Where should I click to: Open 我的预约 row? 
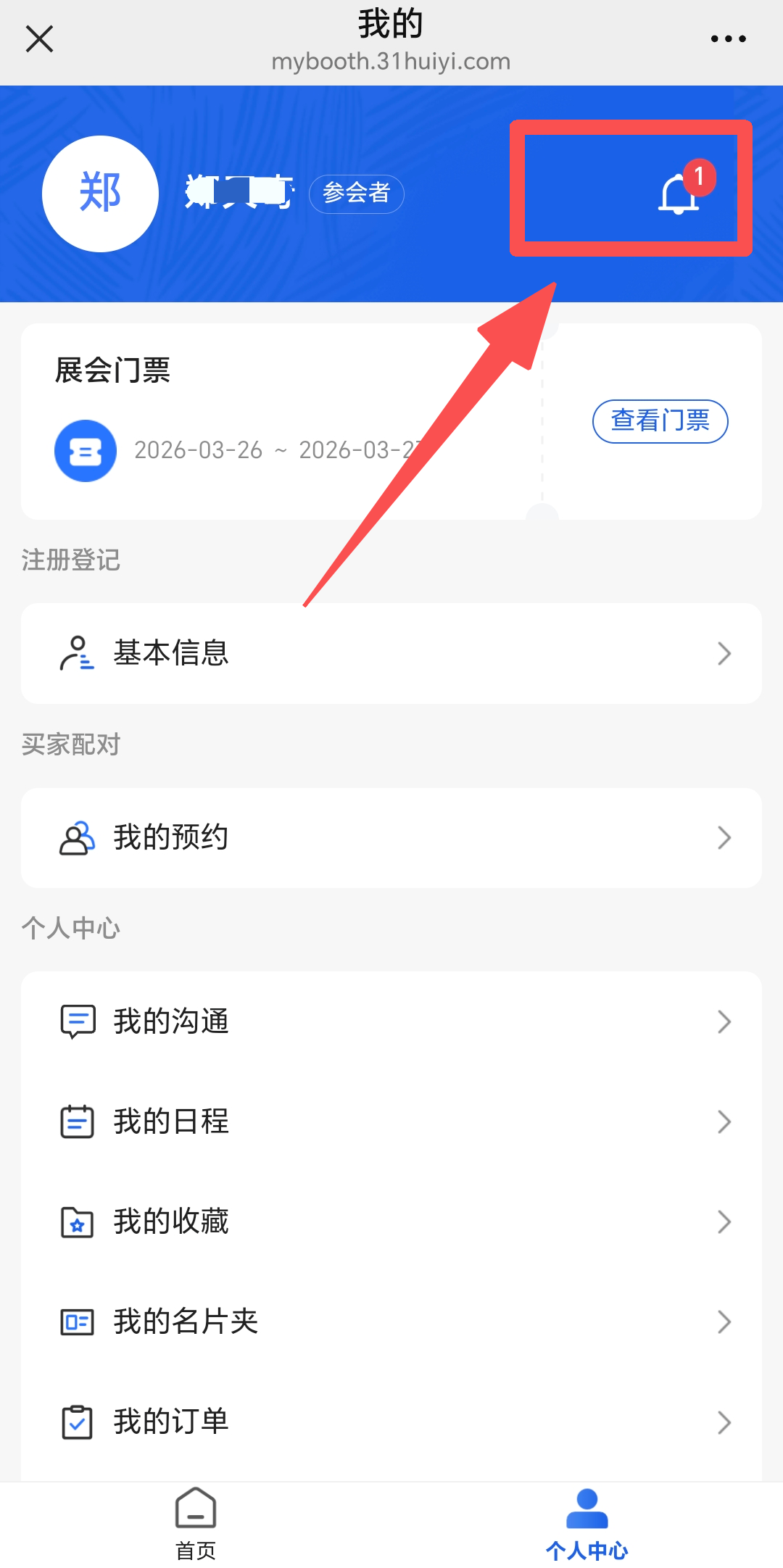click(391, 838)
